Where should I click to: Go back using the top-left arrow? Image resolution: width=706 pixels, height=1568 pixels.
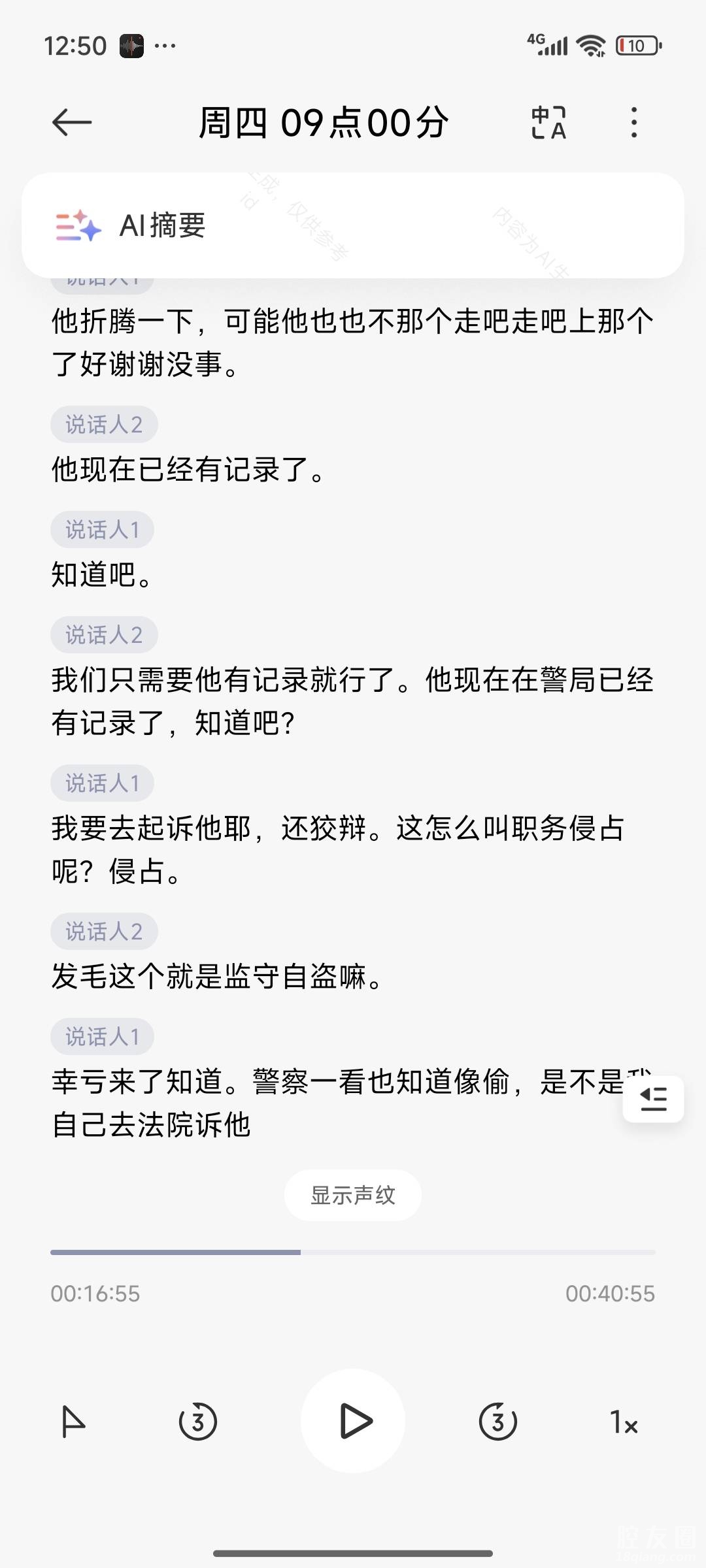coord(72,122)
